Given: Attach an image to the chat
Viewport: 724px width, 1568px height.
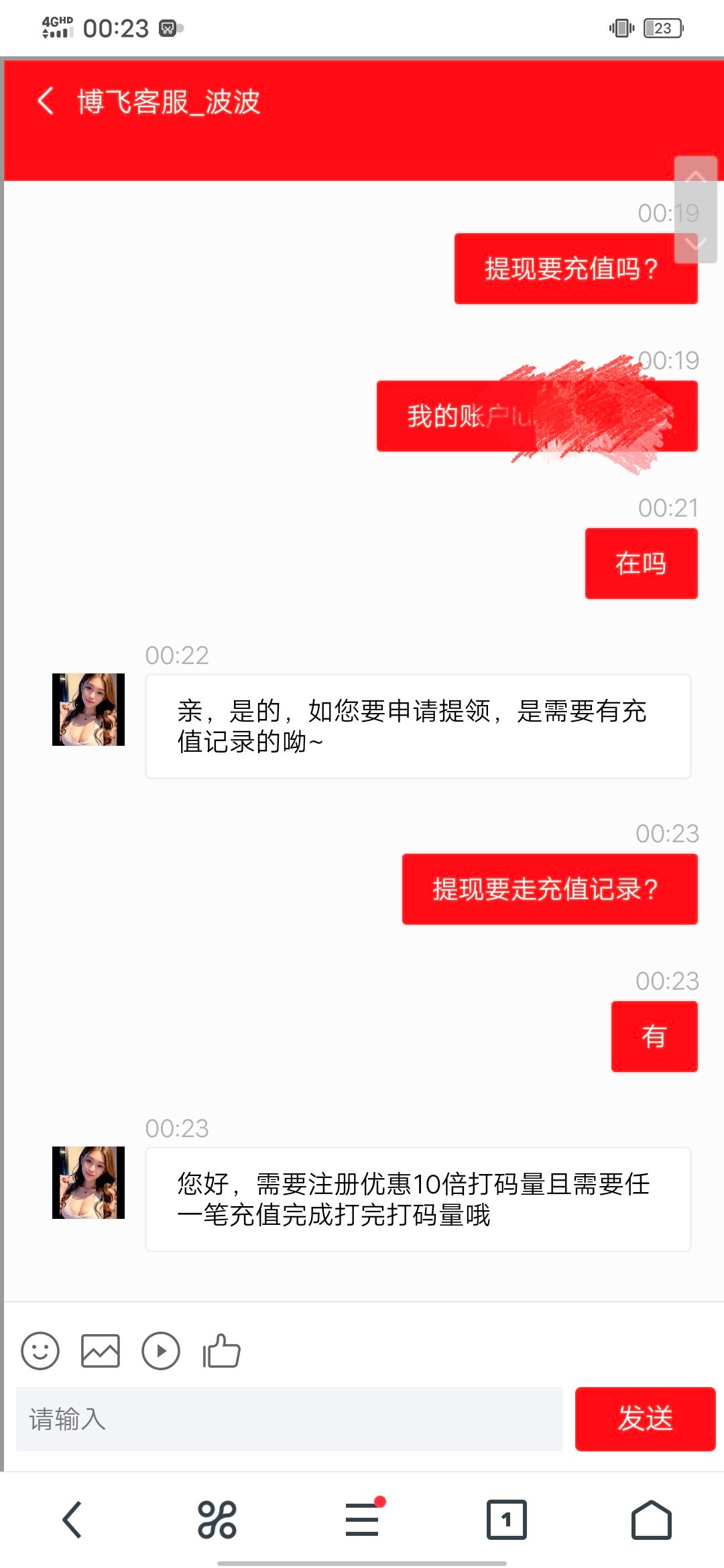Looking at the screenshot, I should (101, 1350).
